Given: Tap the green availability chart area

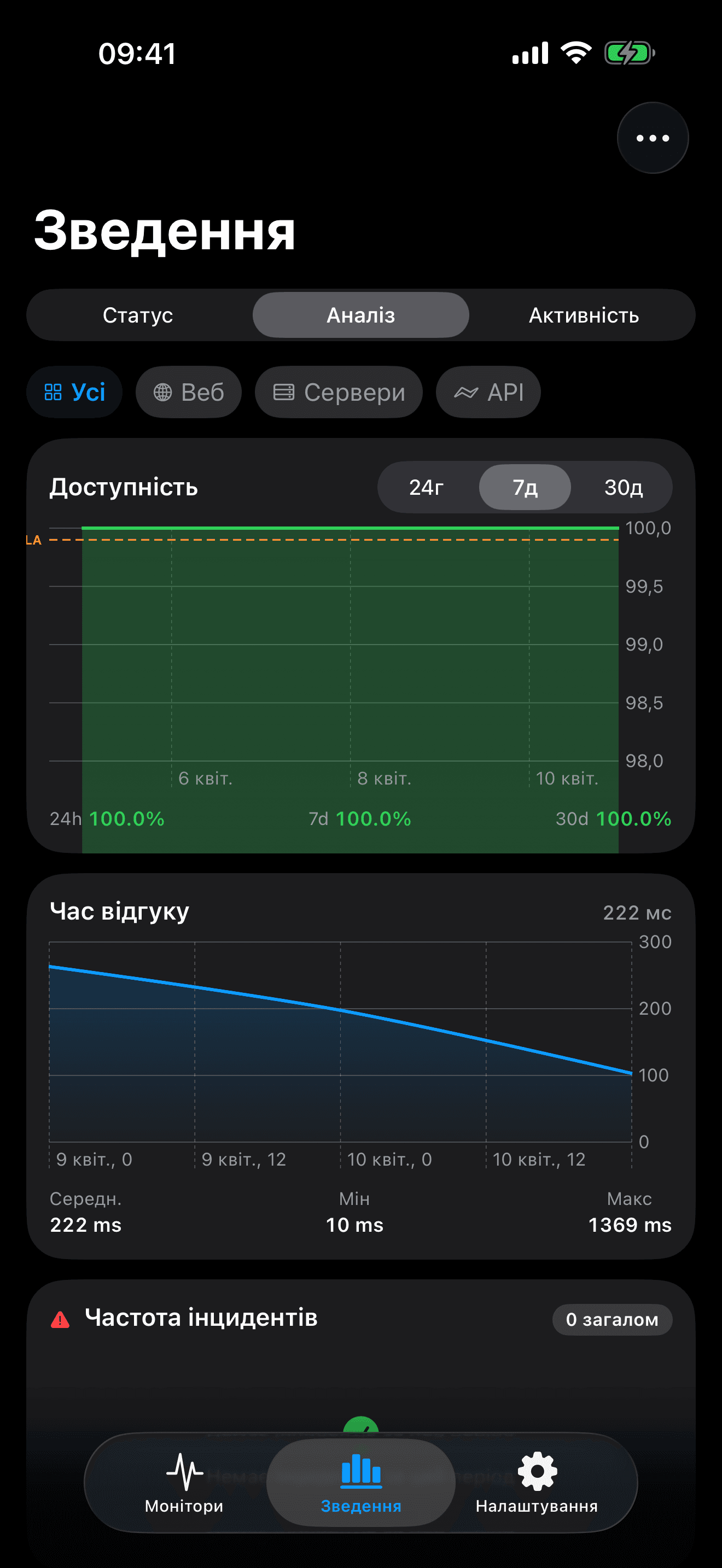Looking at the screenshot, I should pyautogui.click(x=350, y=670).
